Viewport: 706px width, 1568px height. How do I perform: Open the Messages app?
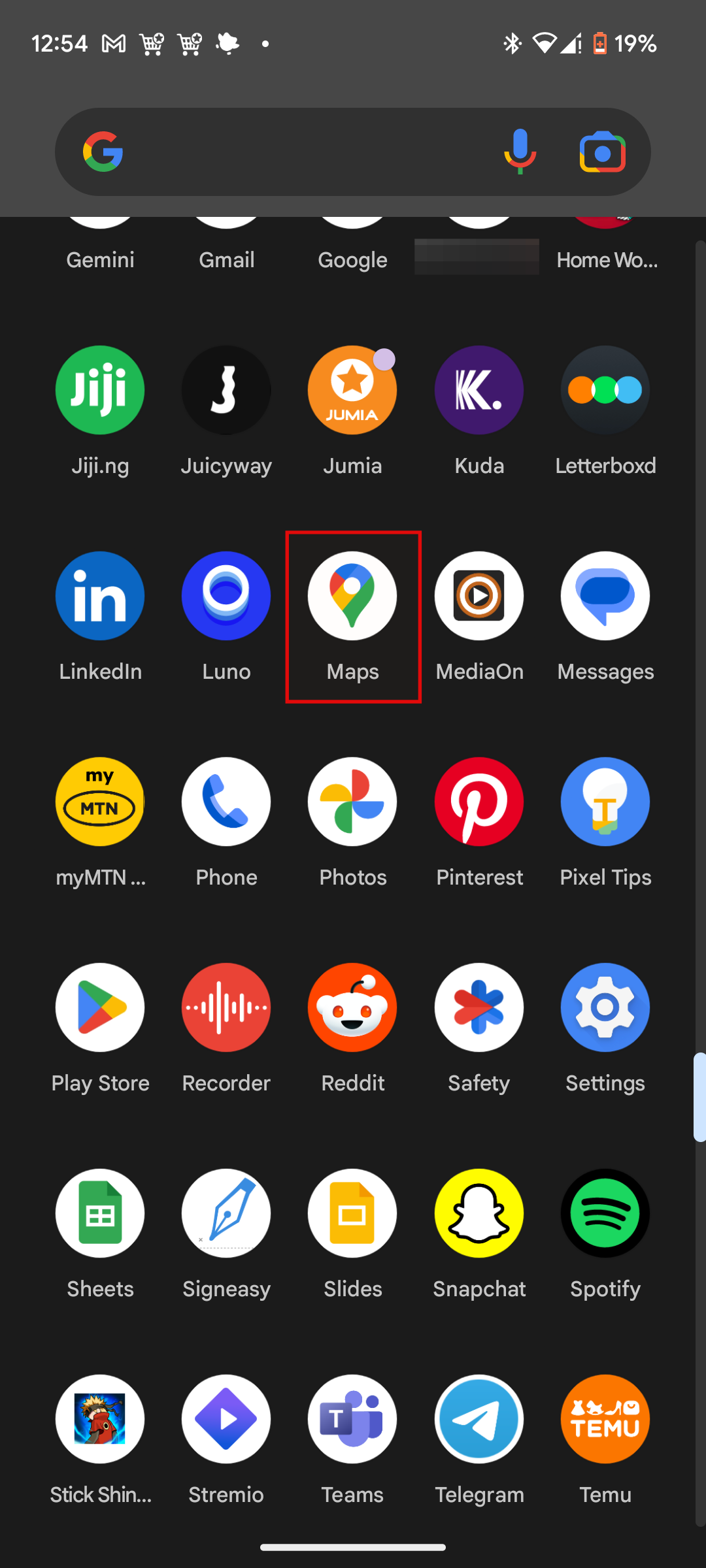click(605, 596)
